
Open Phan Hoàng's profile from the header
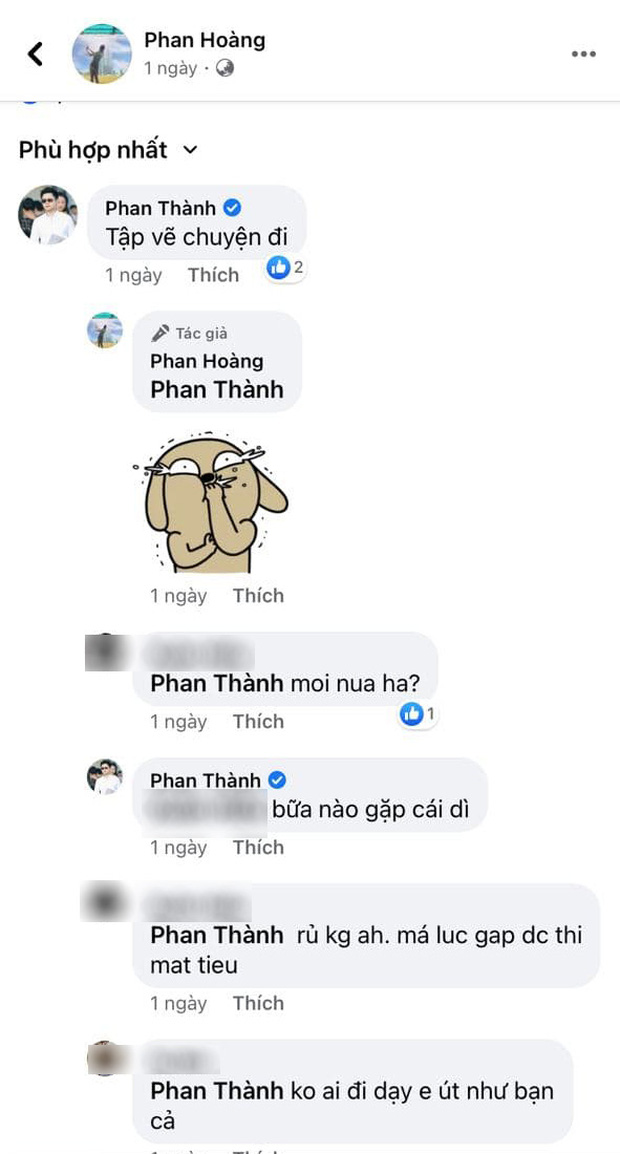[204, 40]
